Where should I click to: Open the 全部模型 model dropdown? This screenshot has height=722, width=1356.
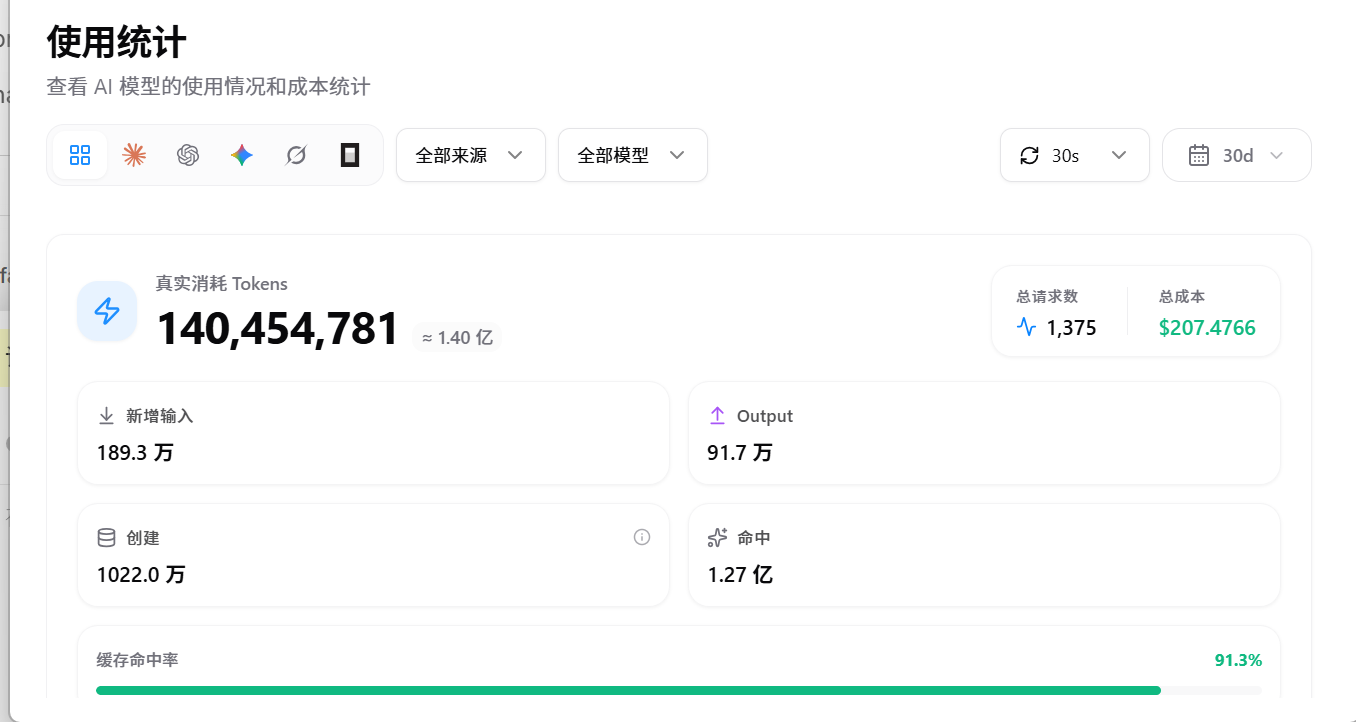633,155
